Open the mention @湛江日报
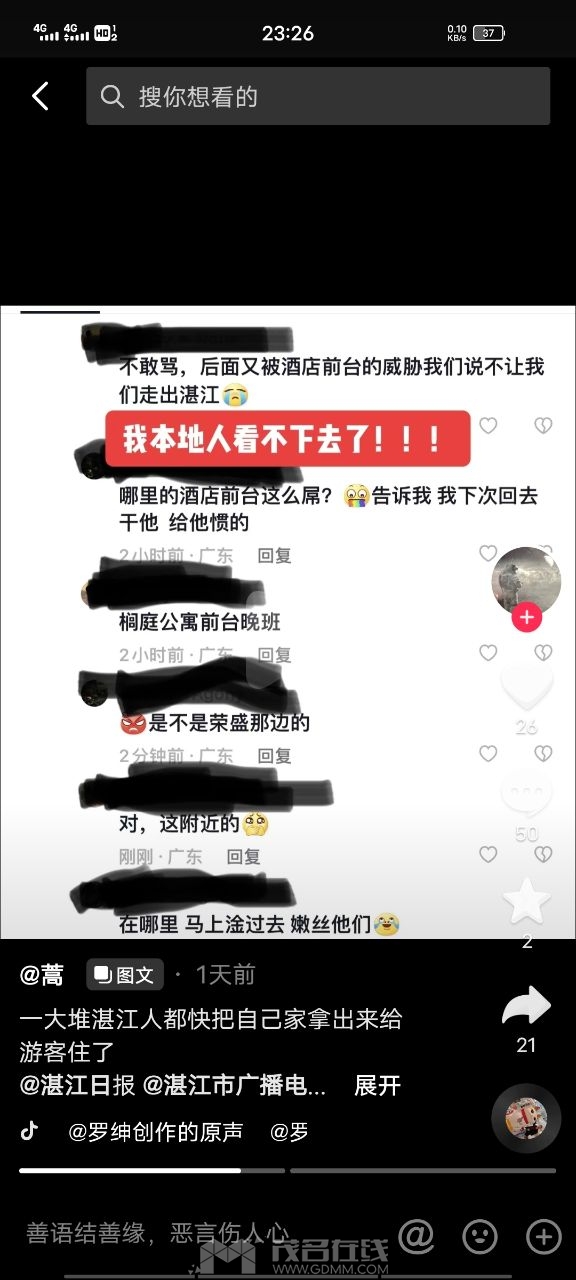This screenshot has width=576, height=1280. [77, 1085]
